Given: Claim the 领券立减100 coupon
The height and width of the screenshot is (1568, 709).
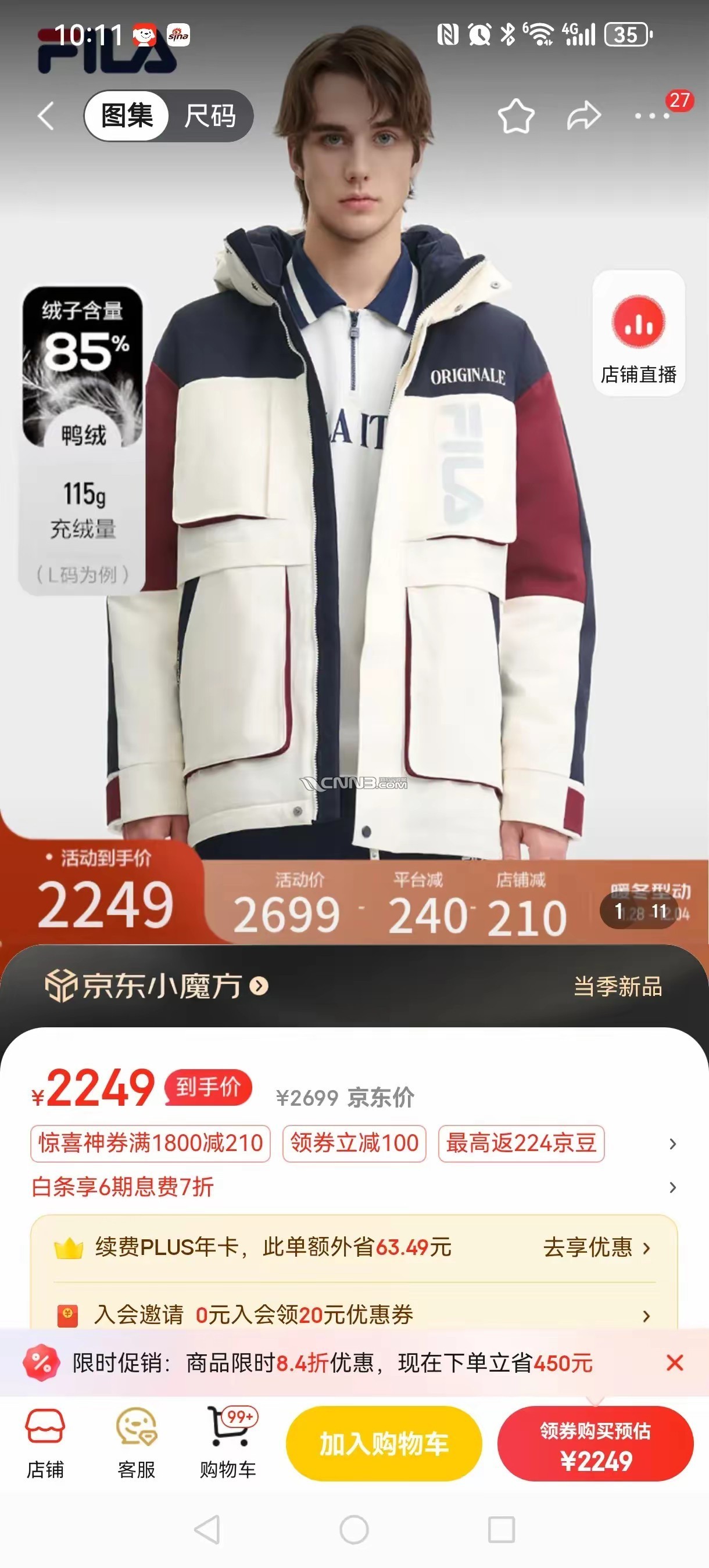Looking at the screenshot, I should click(x=354, y=1143).
